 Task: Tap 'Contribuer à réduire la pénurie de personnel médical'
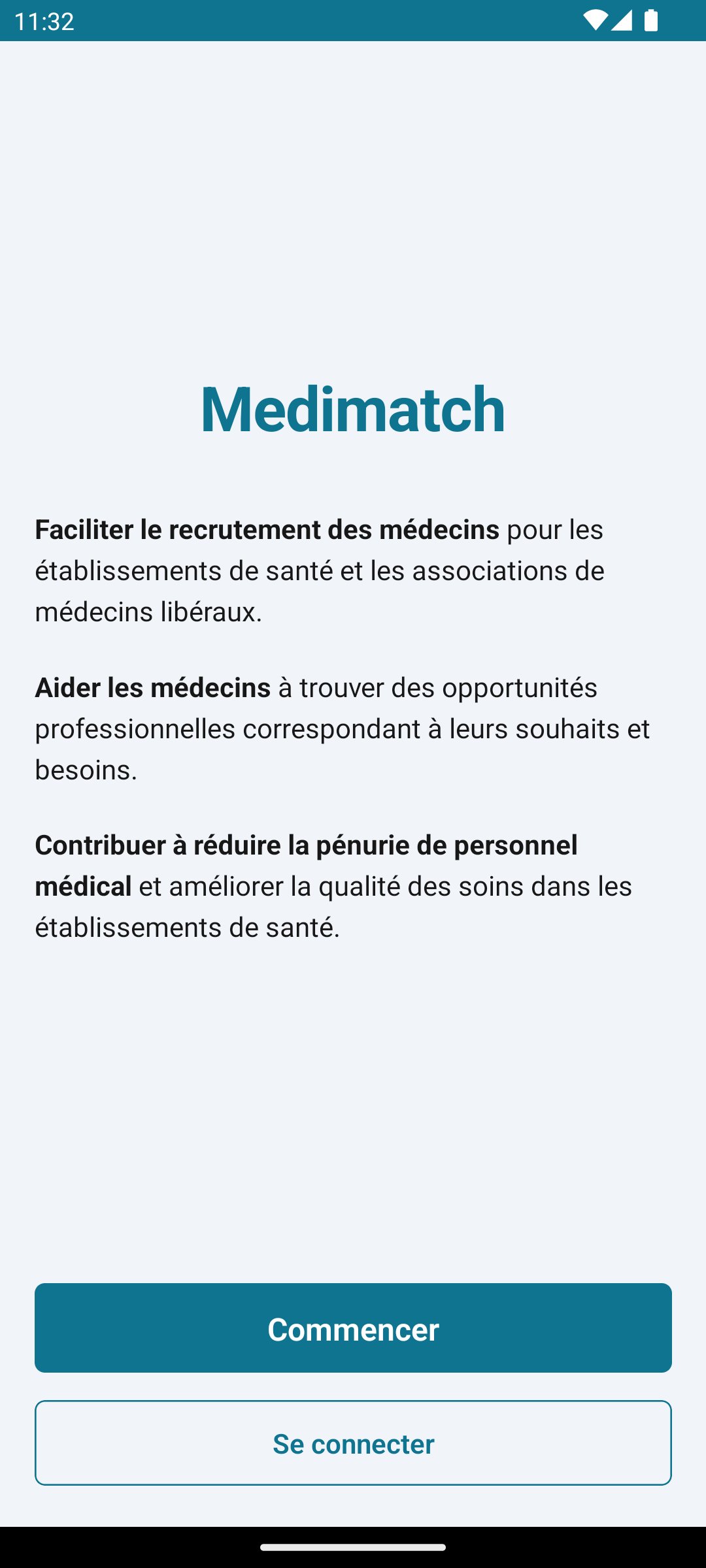point(306,845)
